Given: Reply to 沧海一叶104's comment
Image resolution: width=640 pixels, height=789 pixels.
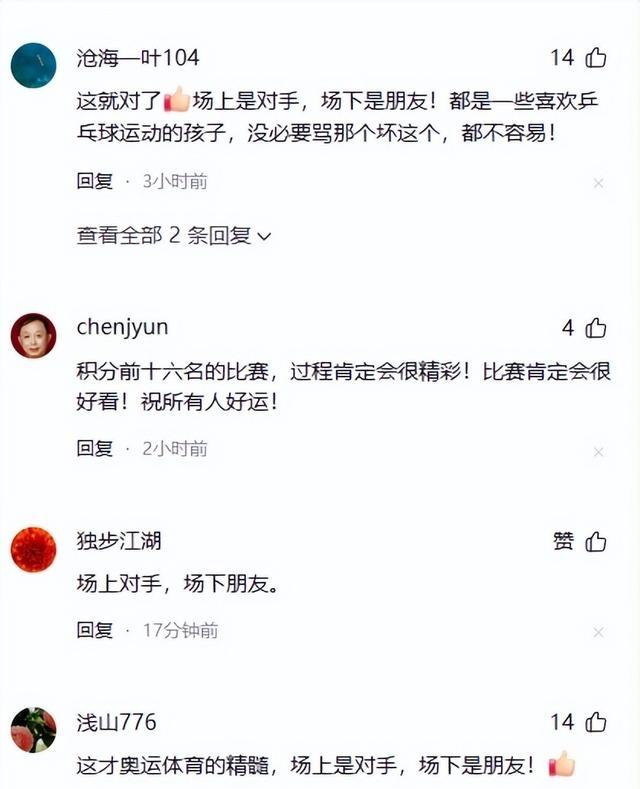Looking at the screenshot, I should coord(95,182).
